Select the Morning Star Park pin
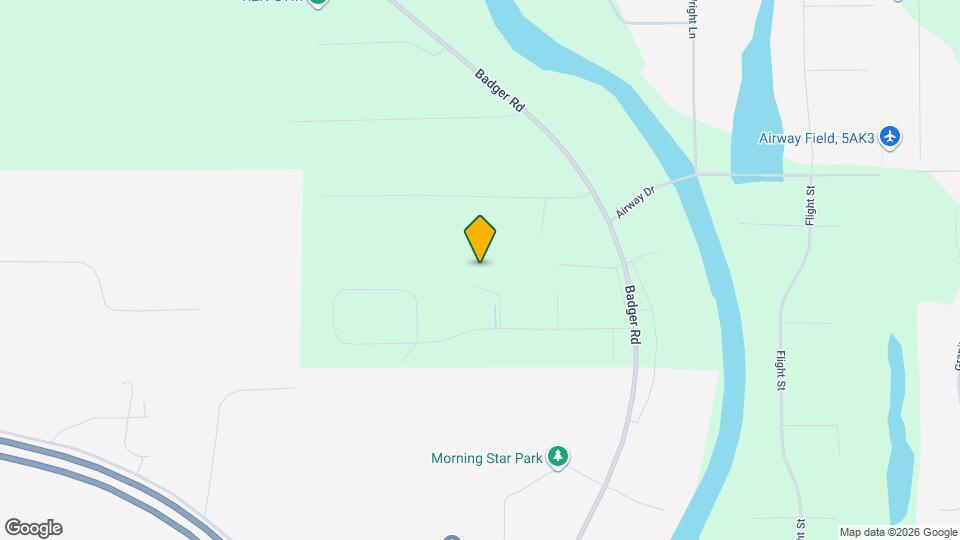 click(558, 458)
